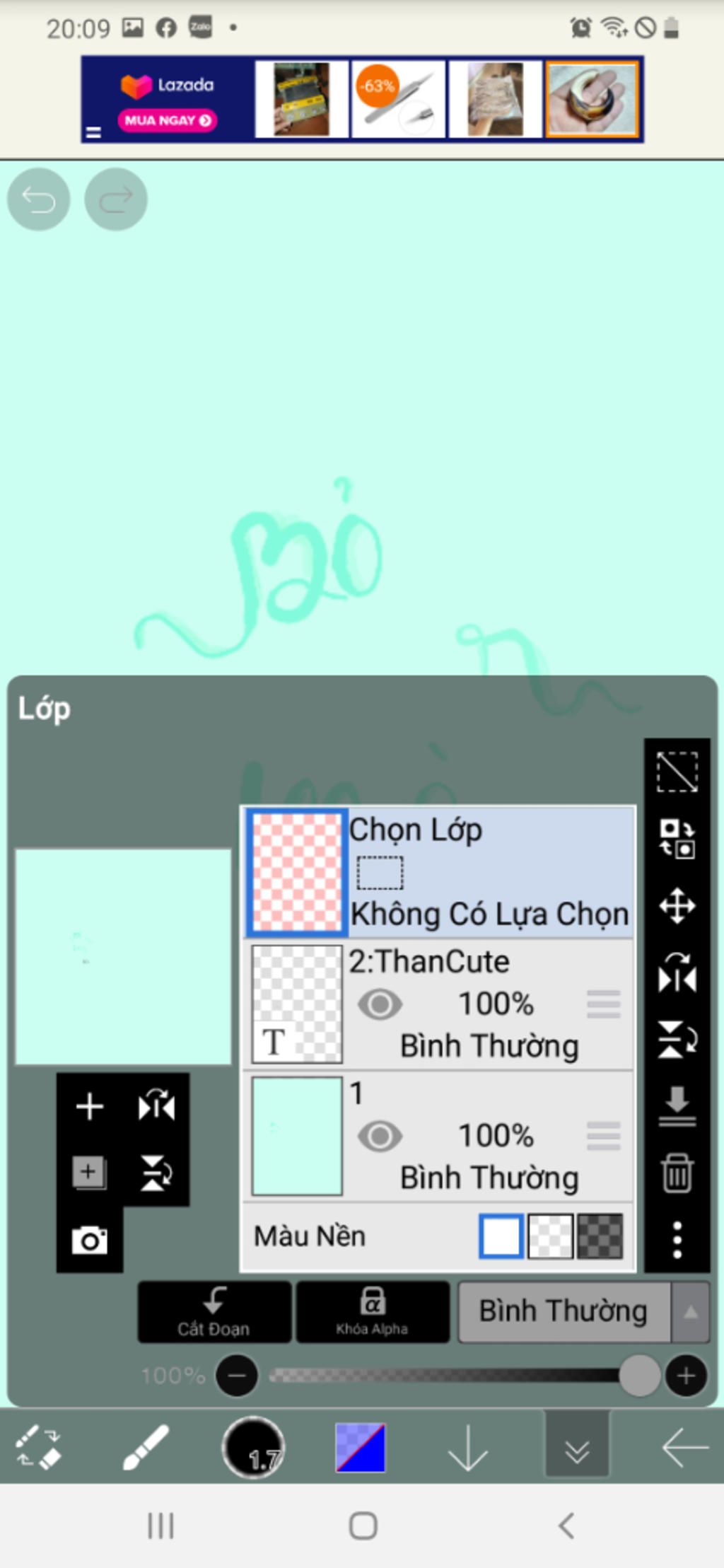Enable Khóa Alpha lock

(x=373, y=1312)
